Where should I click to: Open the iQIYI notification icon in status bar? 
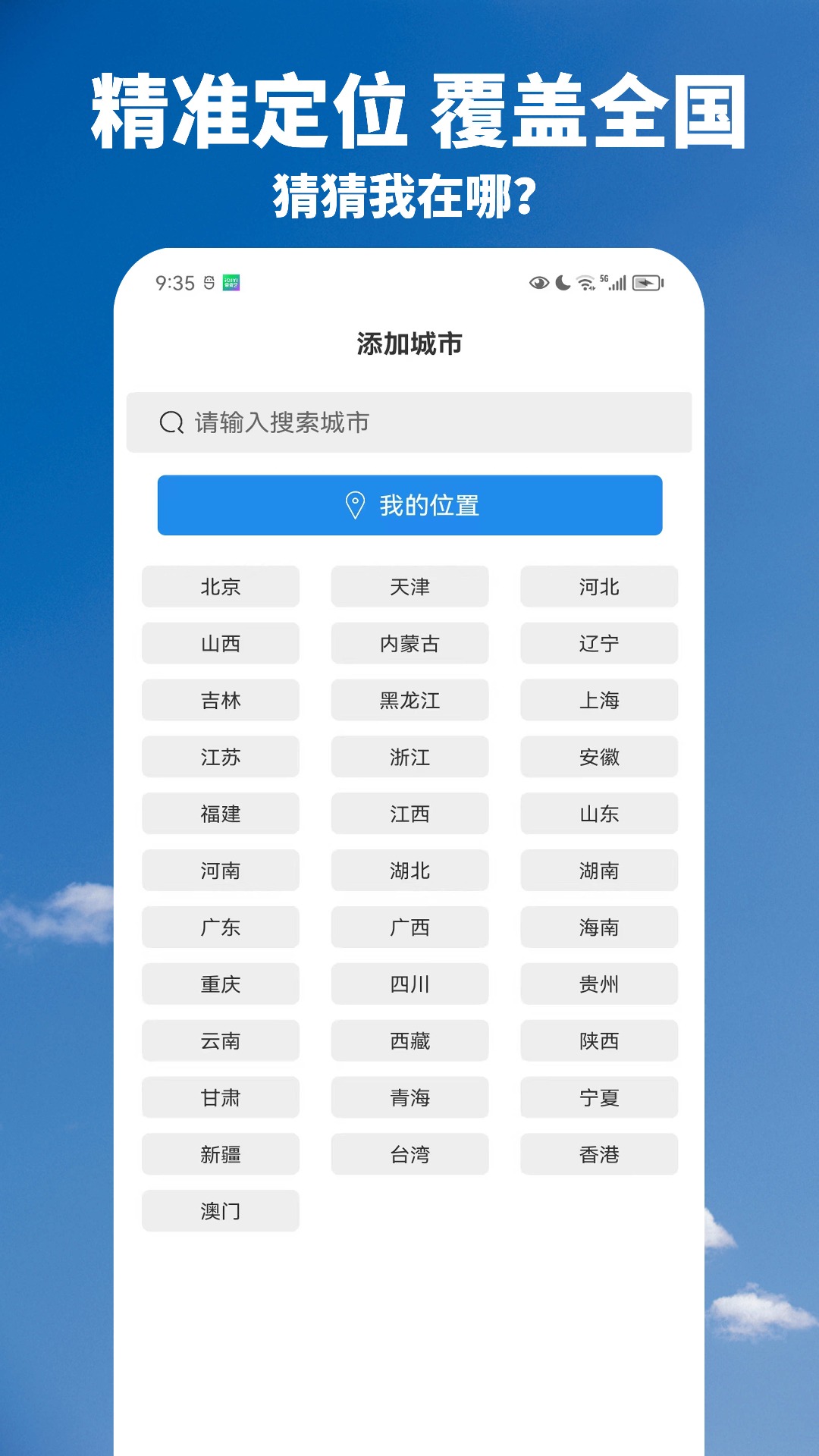[231, 282]
